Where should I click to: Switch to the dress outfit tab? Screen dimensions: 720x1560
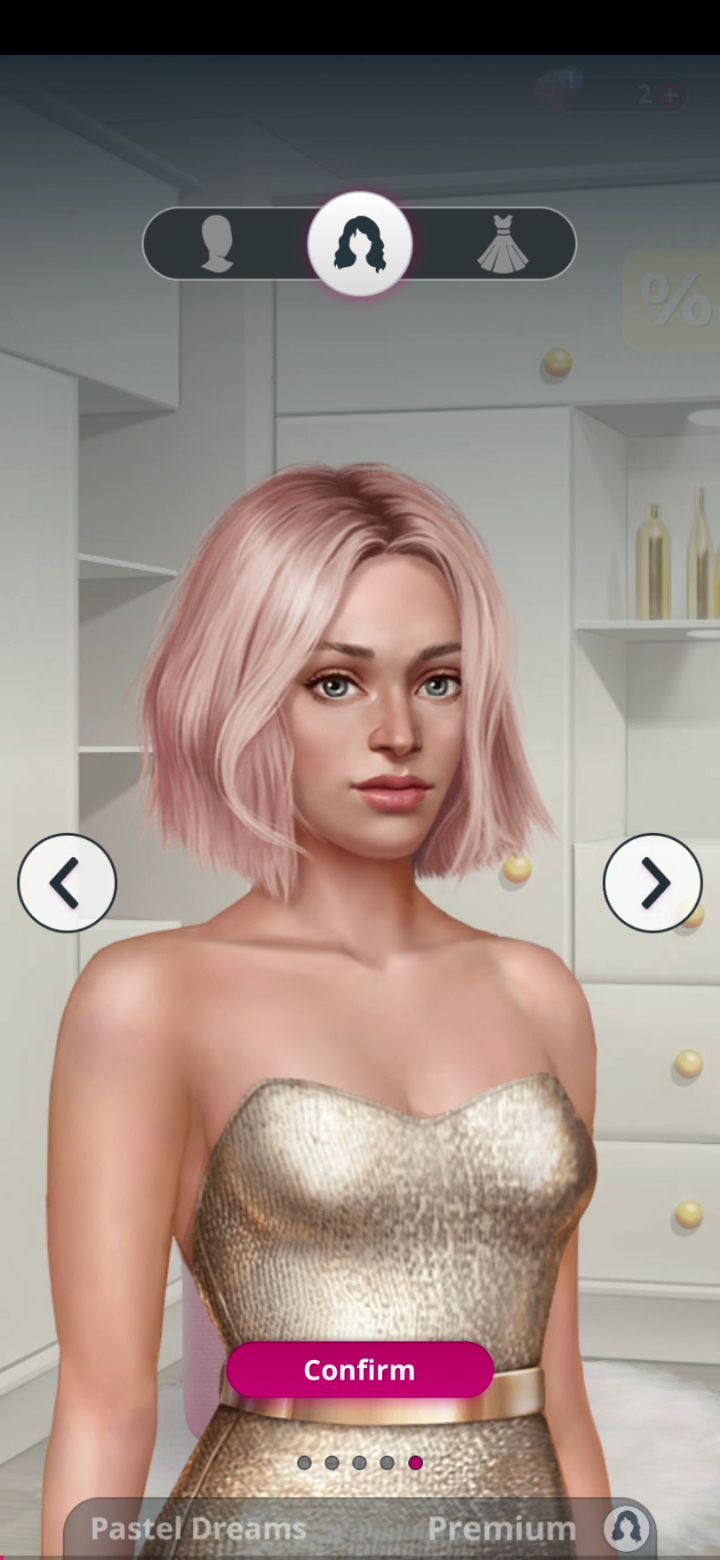tap(502, 243)
